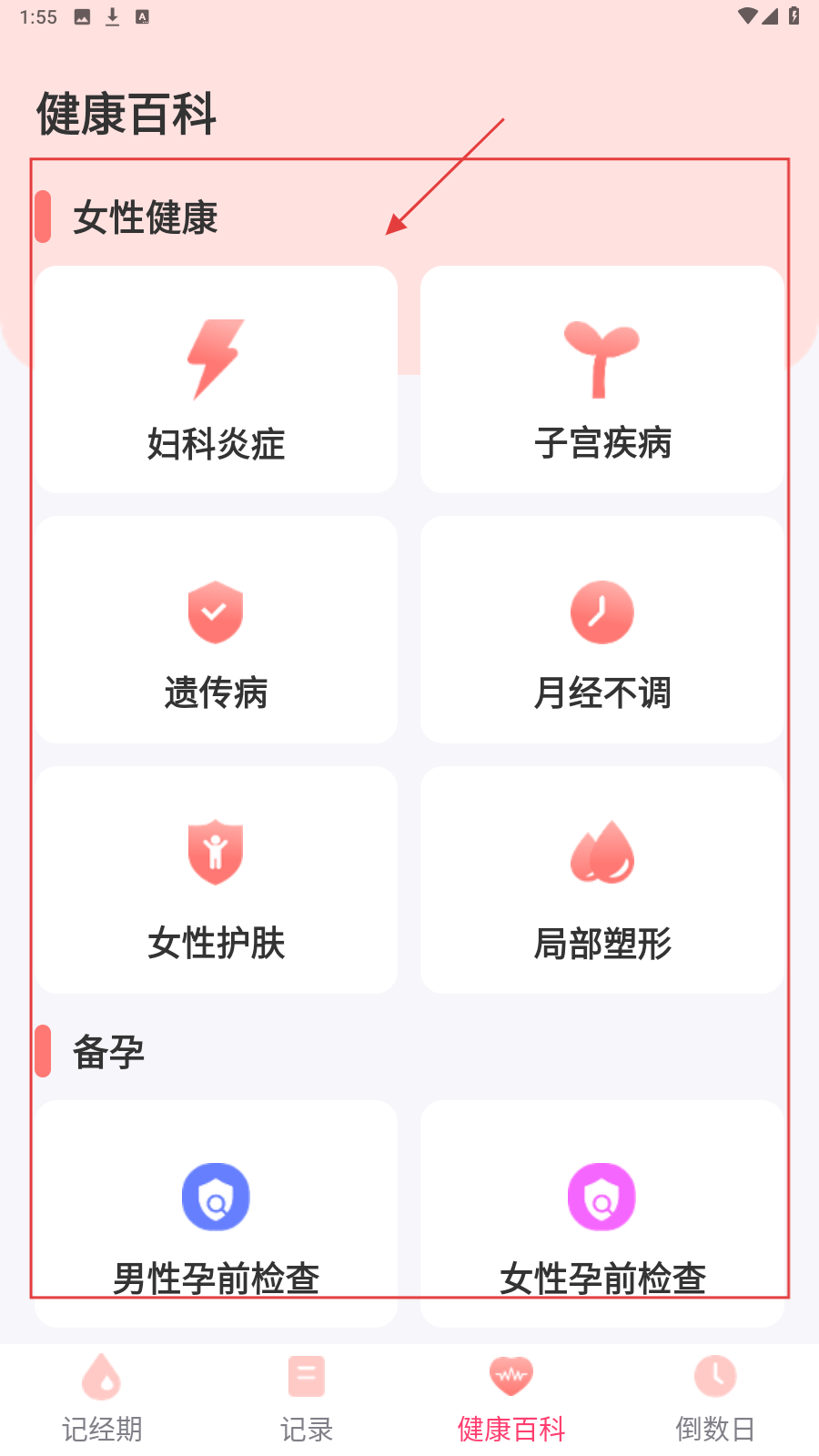Viewport: 819px width, 1456px height.
Task: Open the 月经不调 card
Action: (602, 630)
